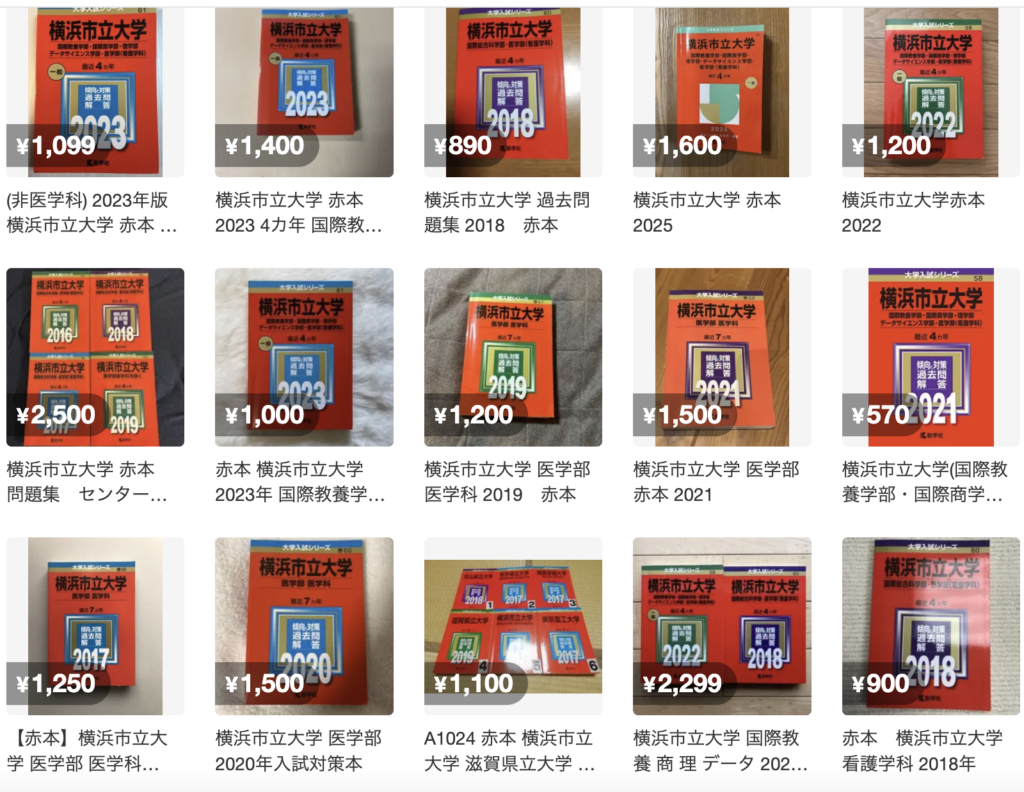Open the ¥1,400 赤本 2023 4カ年 listing
Viewport: 1024px width, 792px height.
304,92
